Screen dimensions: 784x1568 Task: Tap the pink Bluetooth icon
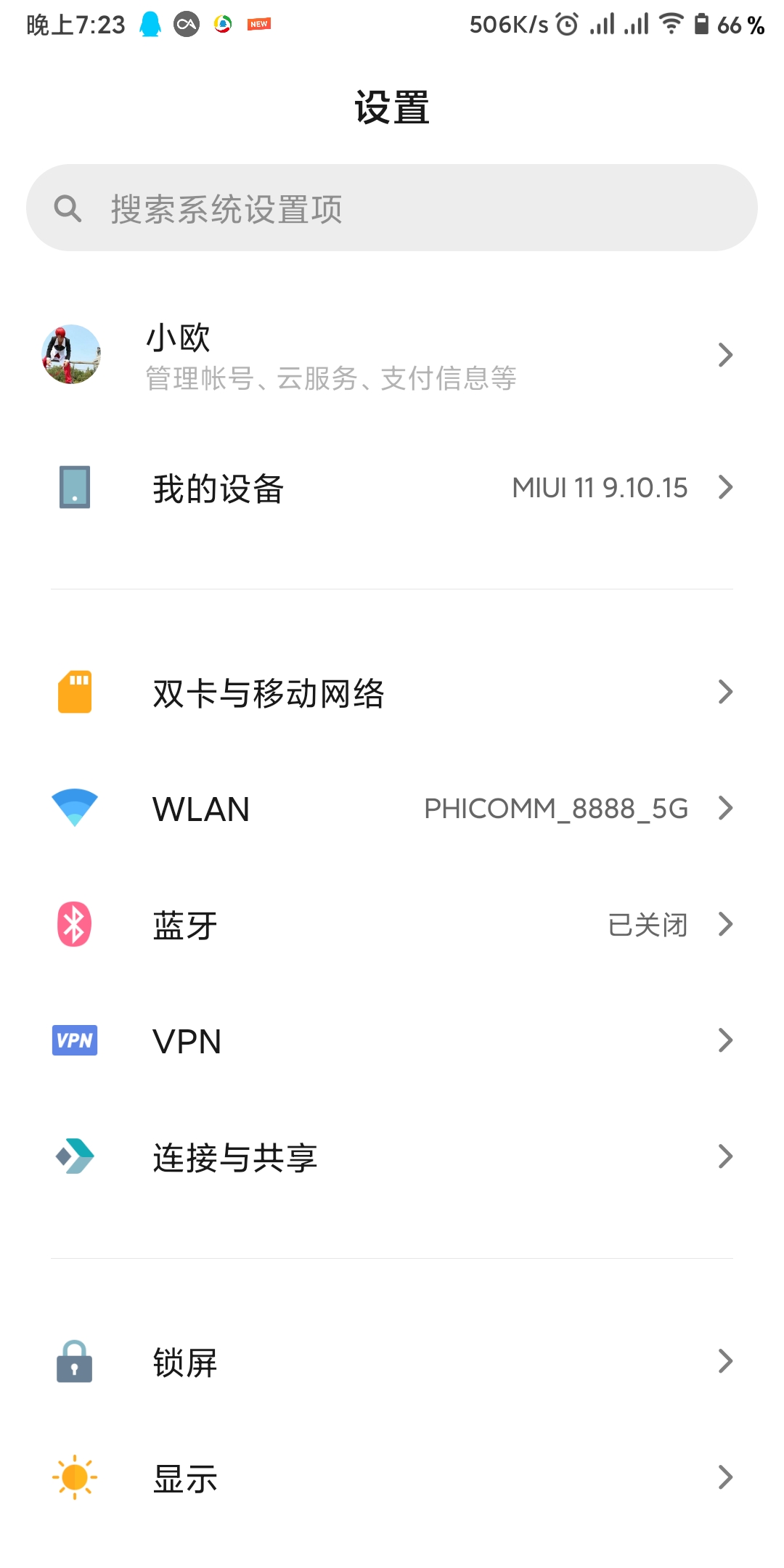73,925
